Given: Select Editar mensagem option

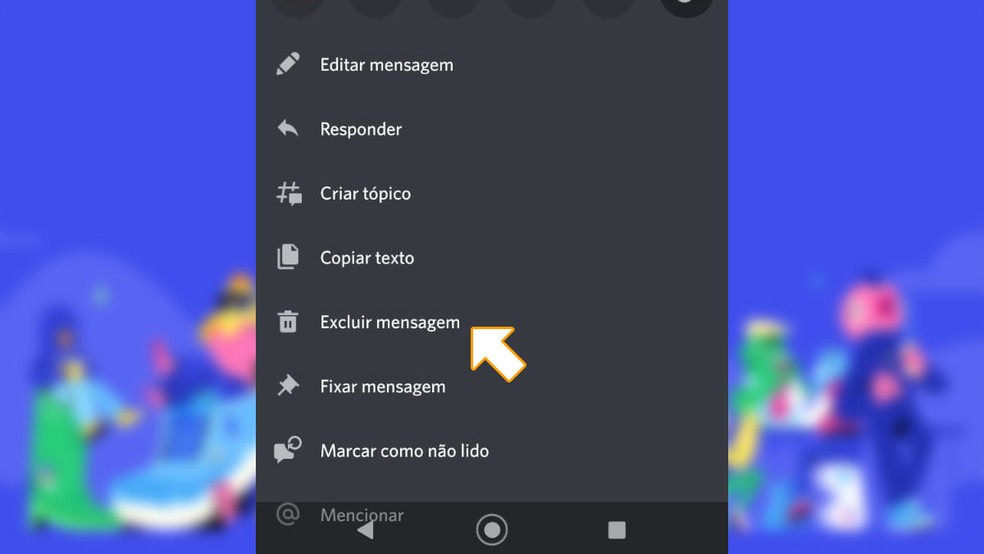Looking at the screenshot, I should [386, 65].
